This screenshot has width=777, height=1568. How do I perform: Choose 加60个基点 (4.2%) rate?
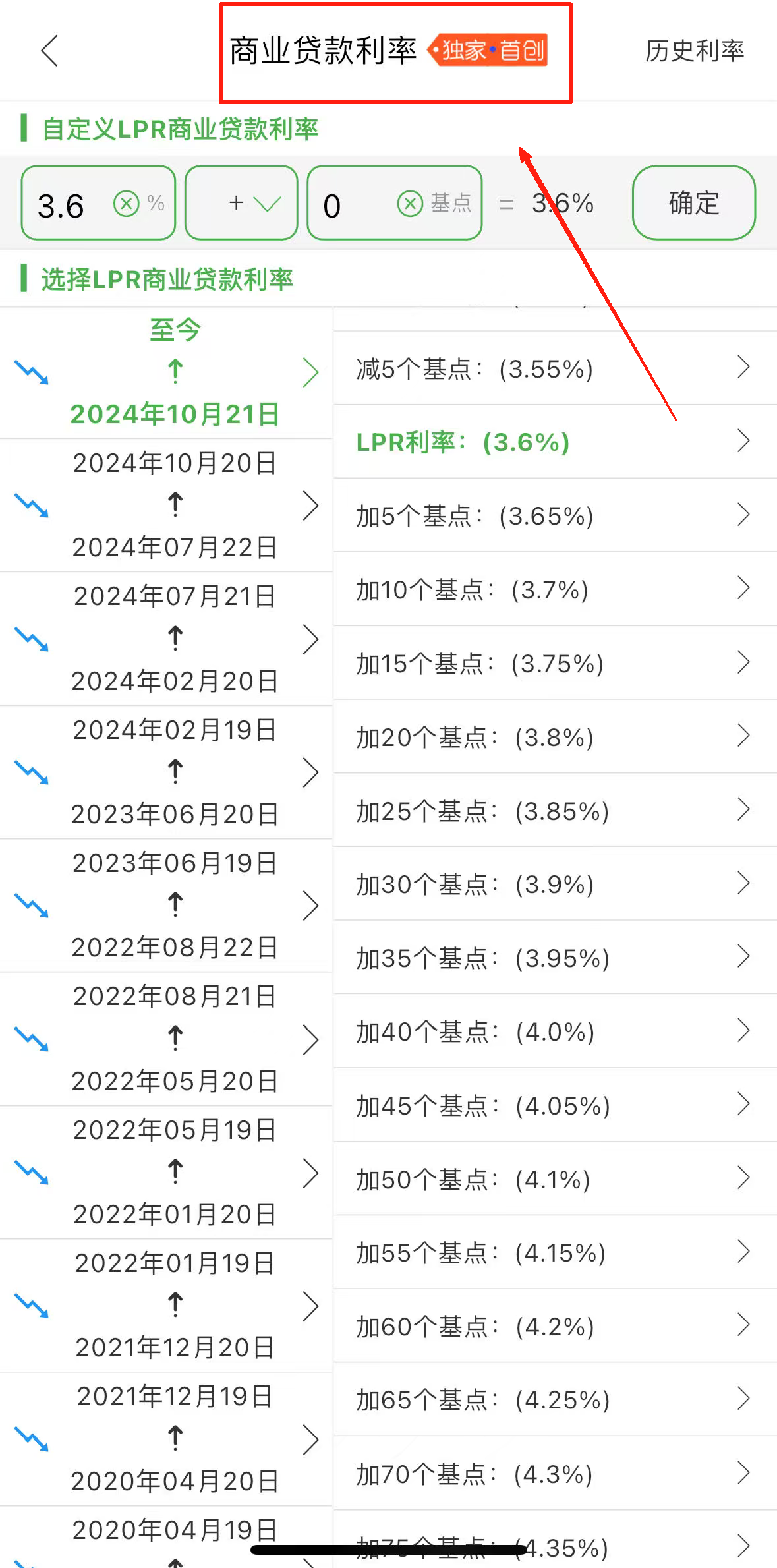[x=554, y=1326]
